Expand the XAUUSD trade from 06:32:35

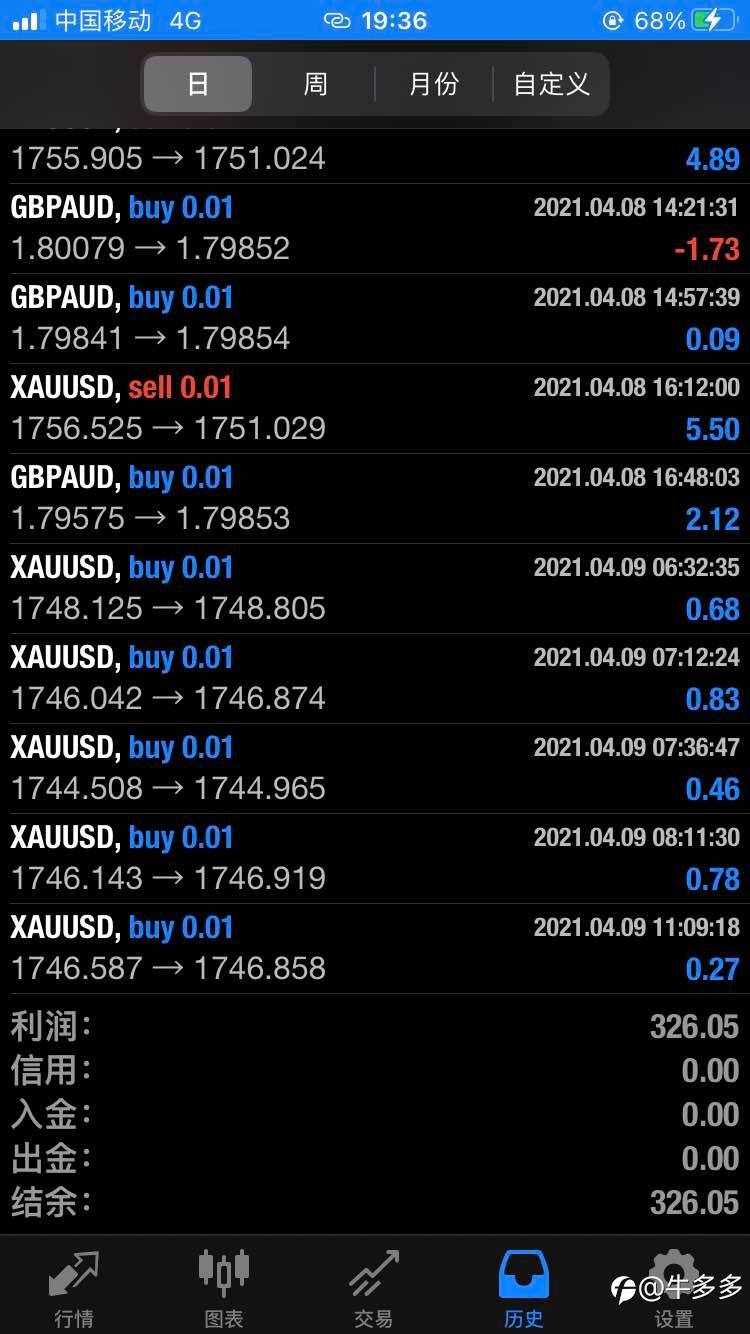pyautogui.click(x=375, y=588)
